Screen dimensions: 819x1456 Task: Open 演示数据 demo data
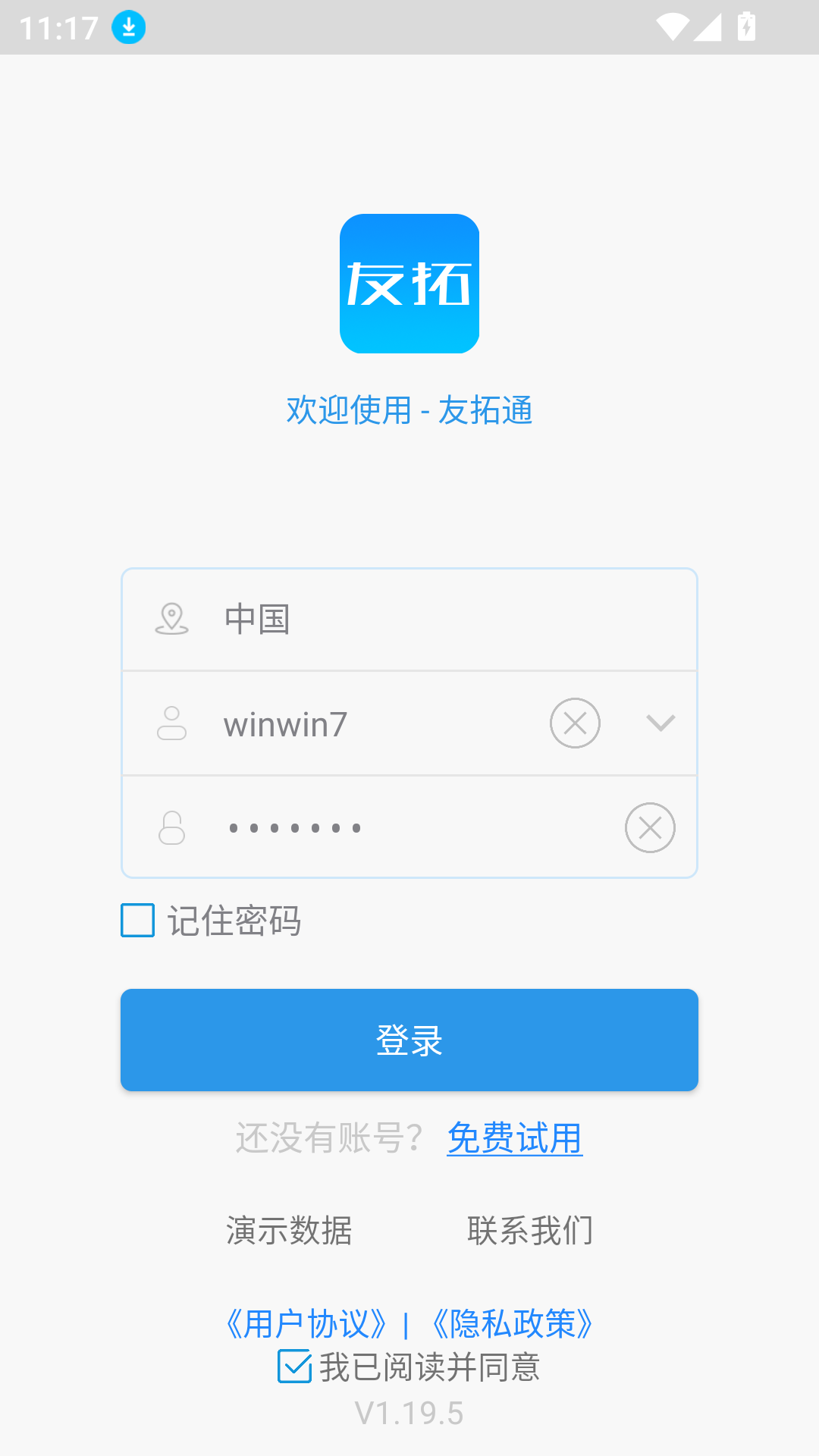289,1230
